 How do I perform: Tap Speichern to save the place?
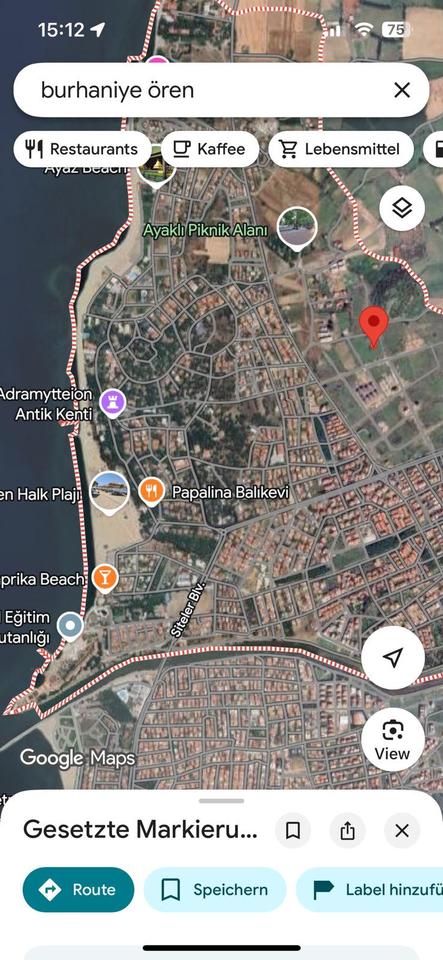215,890
